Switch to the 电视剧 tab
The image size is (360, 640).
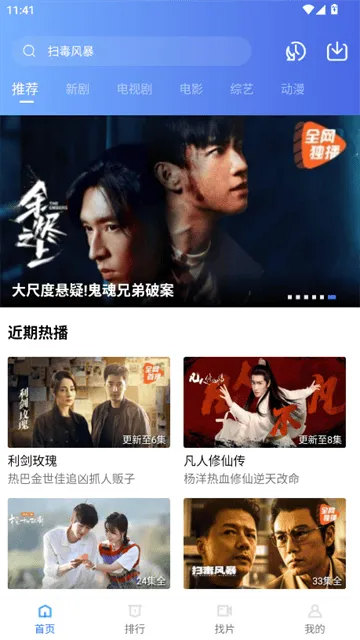tap(134, 89)
